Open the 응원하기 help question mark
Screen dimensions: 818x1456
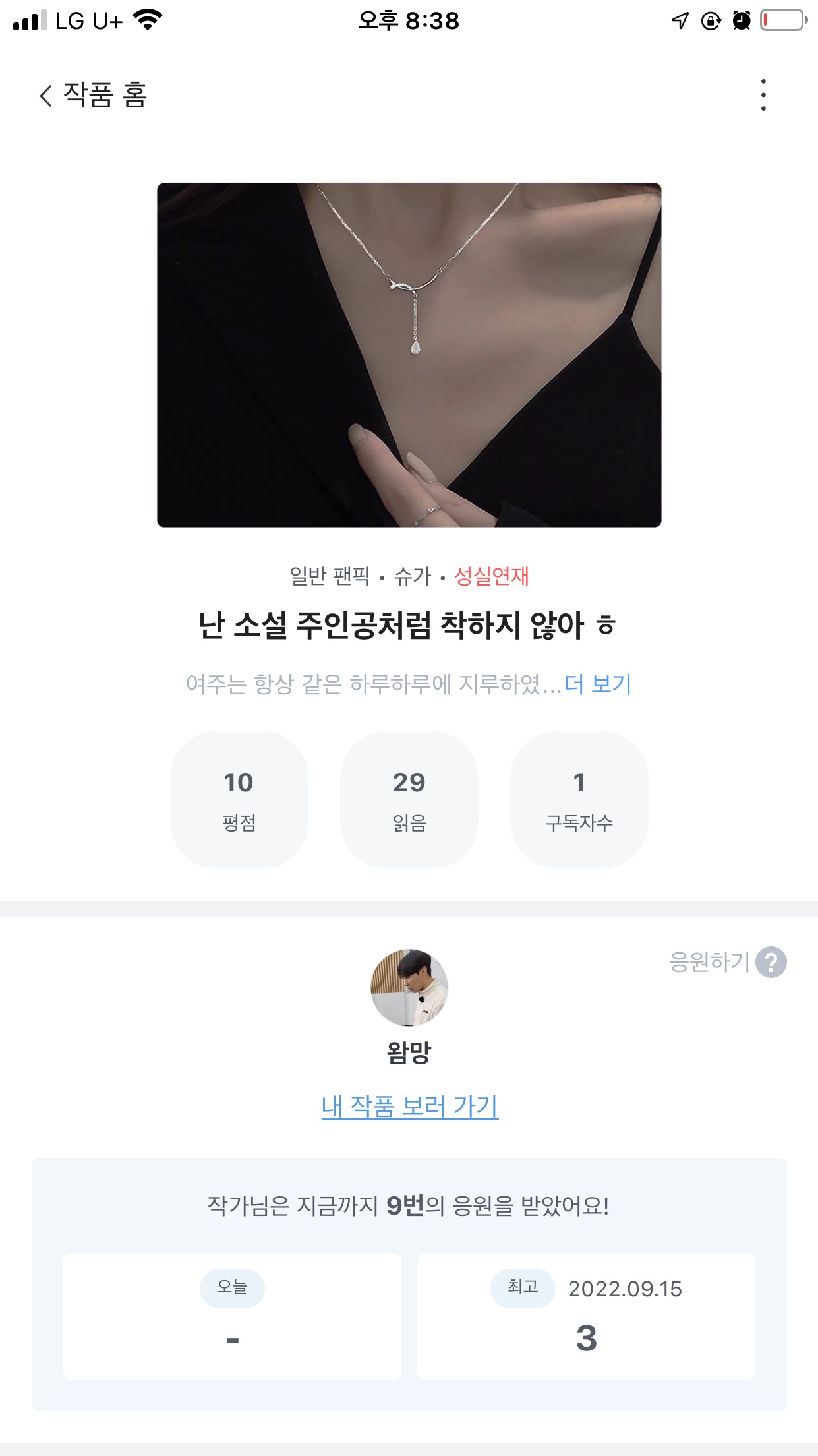[771, 962]
